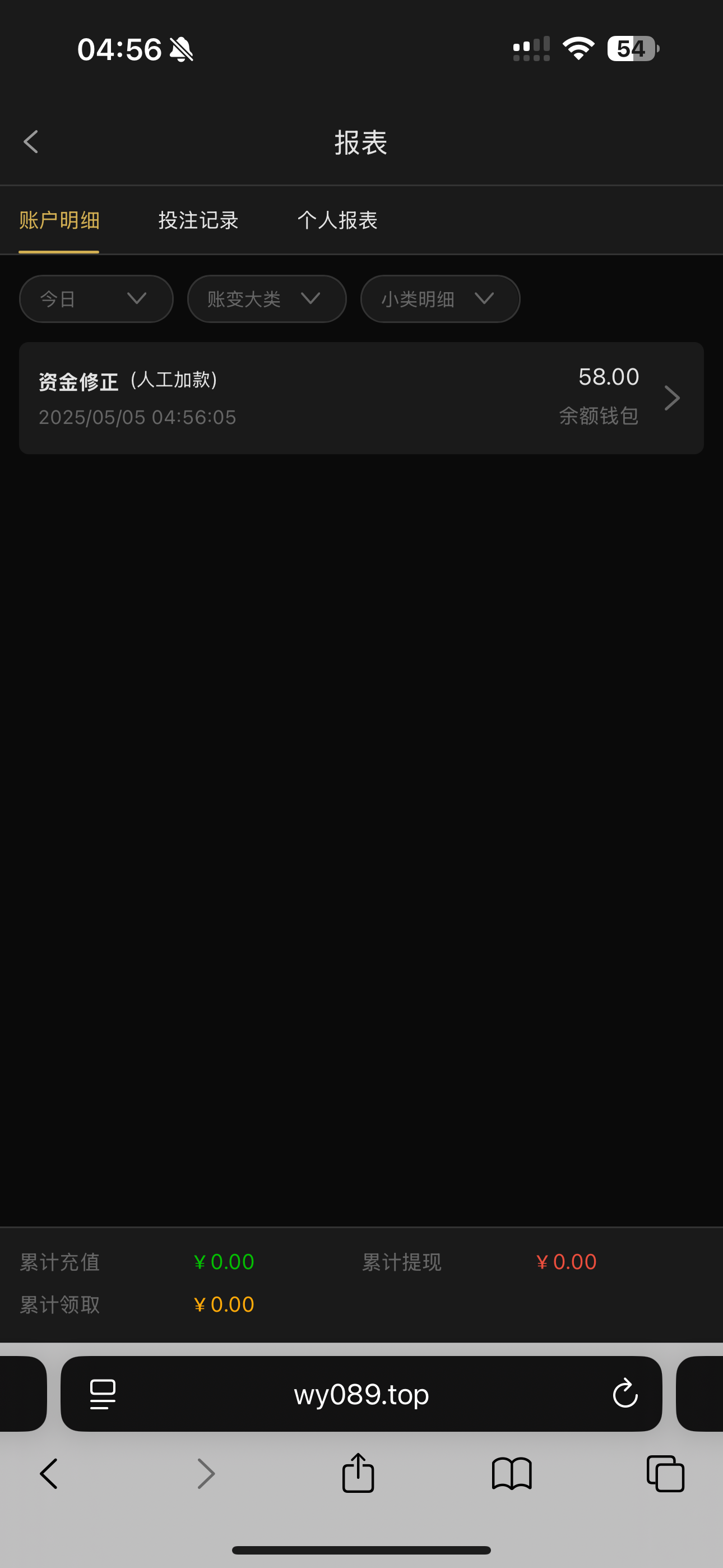Open the 账变大类 filter dropdown
Screen dimensions: 723x1568
(267, 299)
